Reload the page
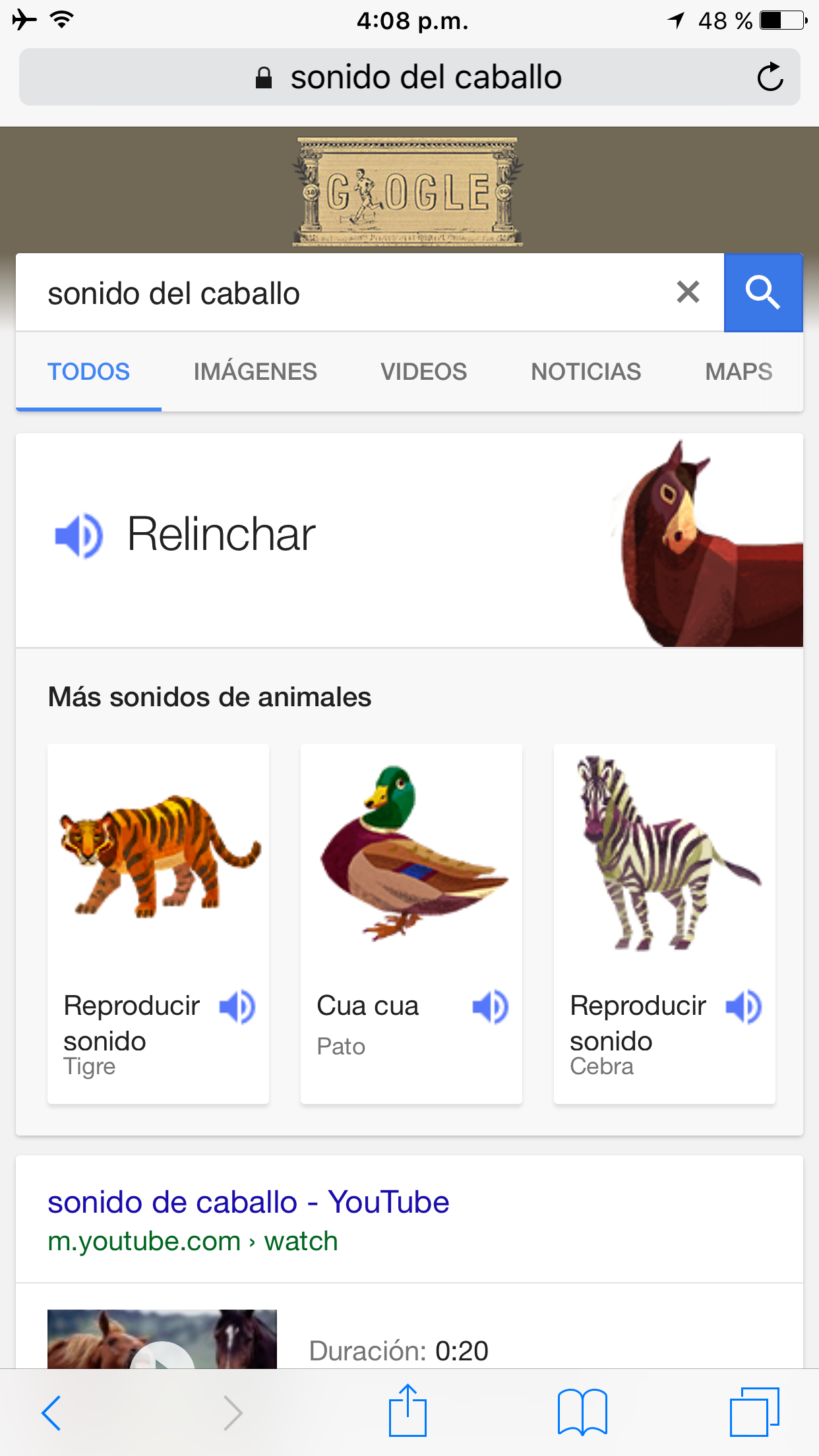The image size is (819, 1456). tap(770, 77)
